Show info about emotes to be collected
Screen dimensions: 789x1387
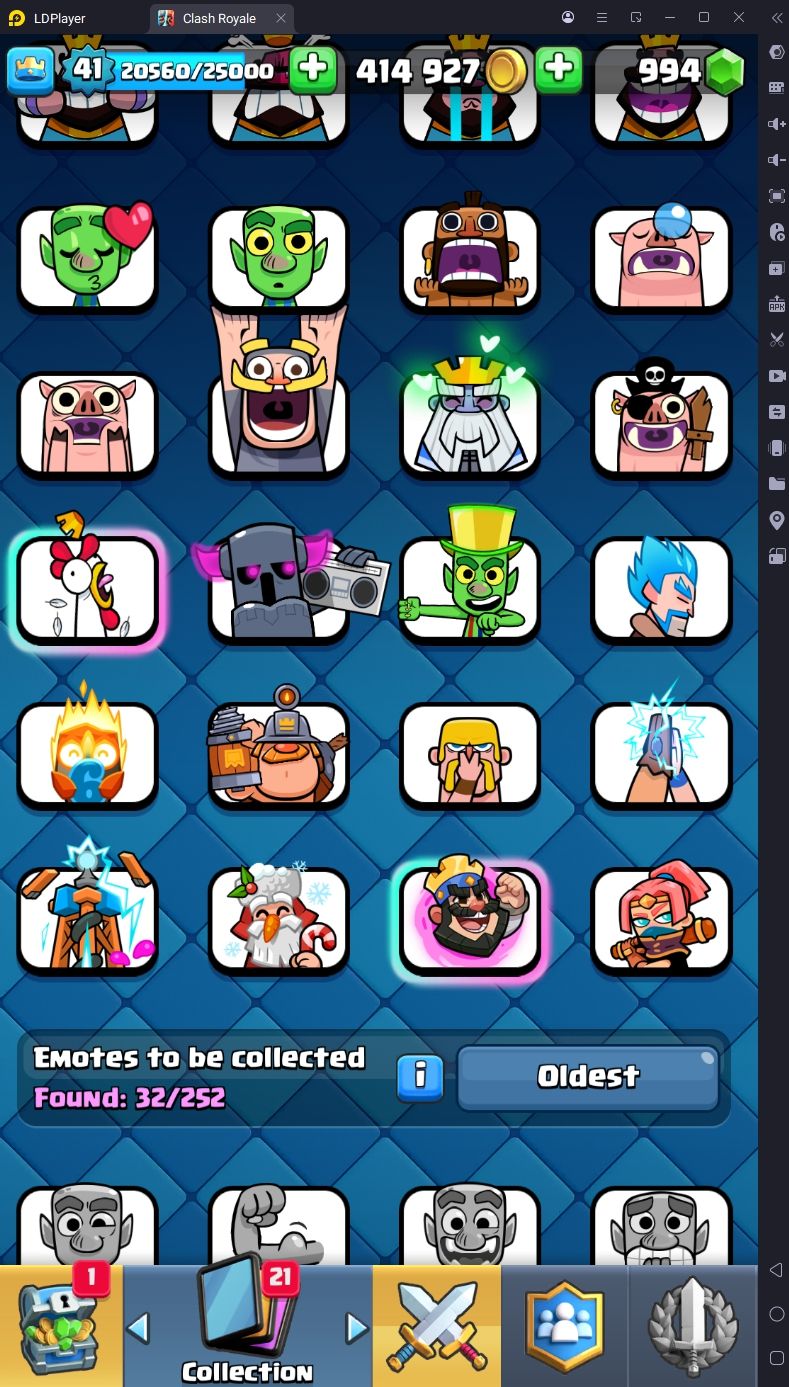(420, 1076)
